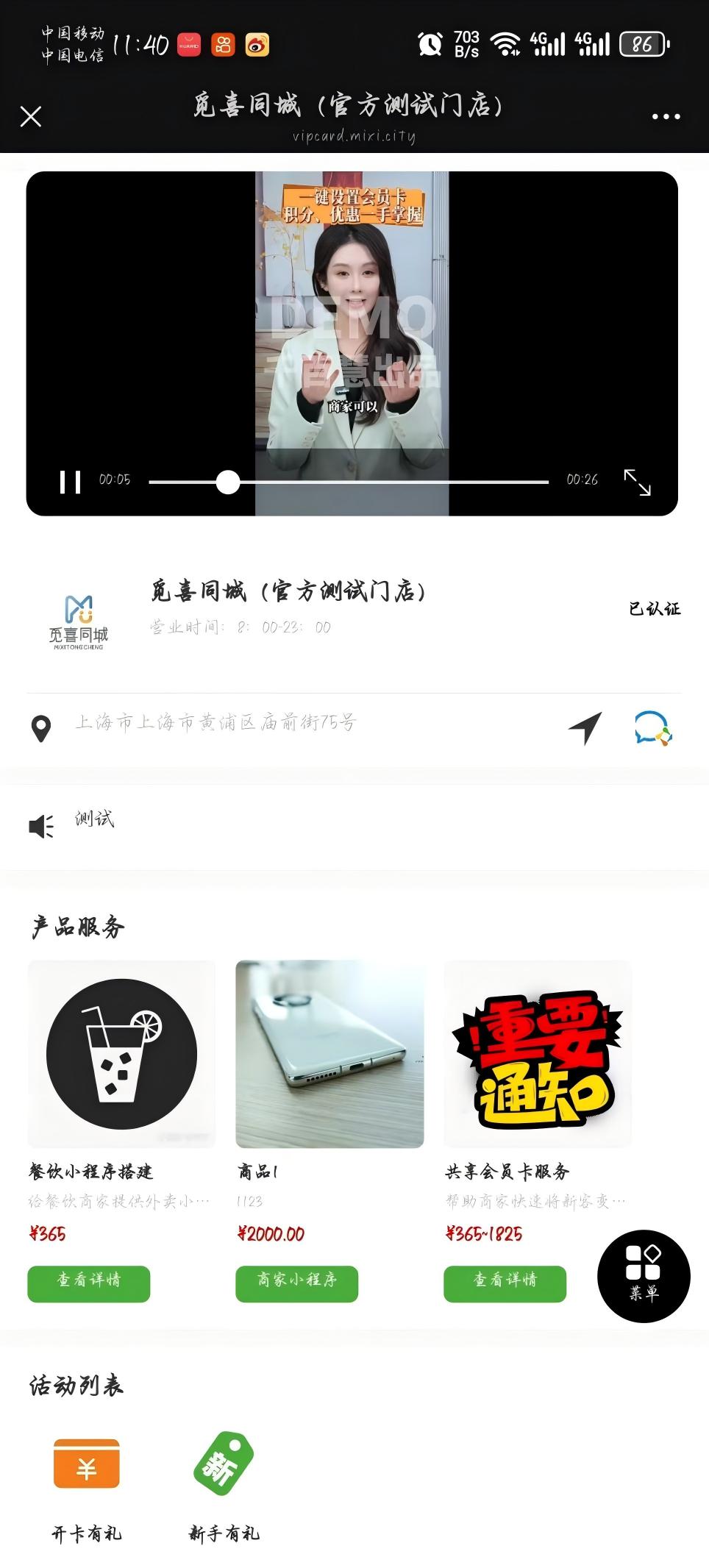Click the announcement speaker icon beside 测试
The height and width of the screenshot is (1568, 709).
click(42, 824)
